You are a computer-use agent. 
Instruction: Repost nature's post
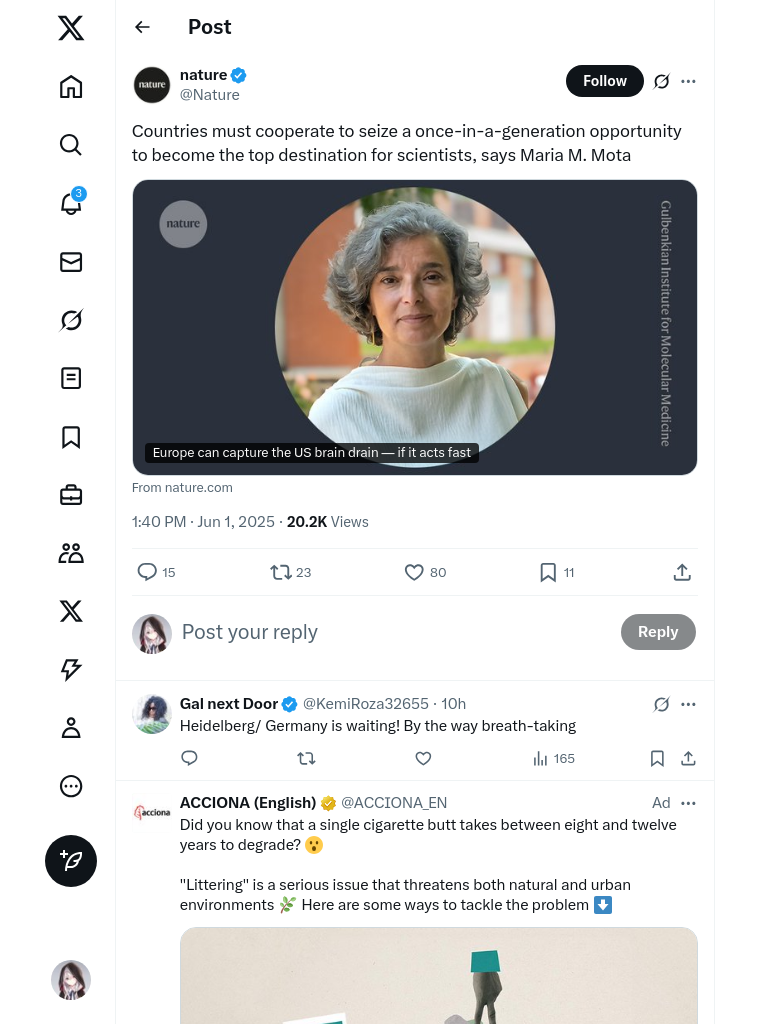[281, 572]
